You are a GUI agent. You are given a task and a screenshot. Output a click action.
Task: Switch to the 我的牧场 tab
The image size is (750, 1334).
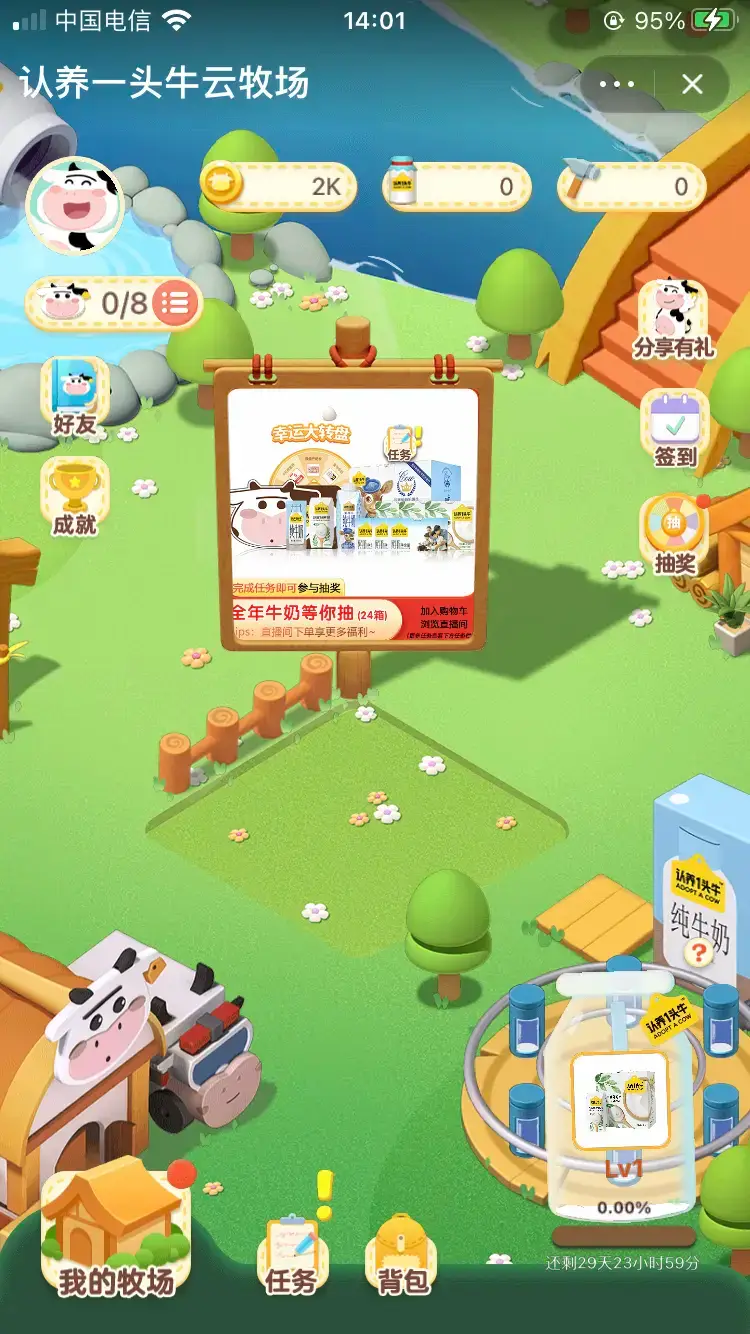click(116, 1240)
